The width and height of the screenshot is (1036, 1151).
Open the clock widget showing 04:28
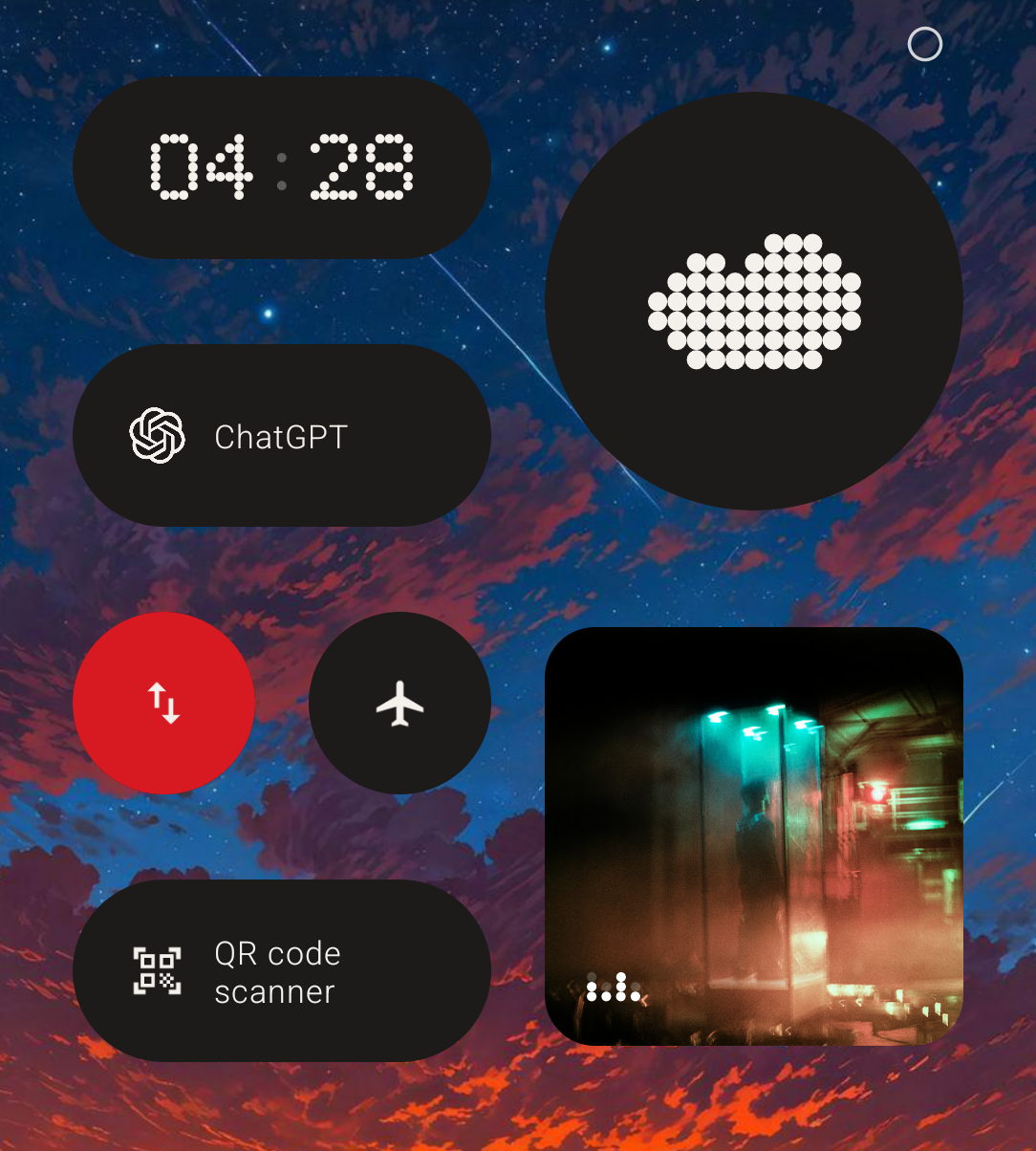pos(281,167)
